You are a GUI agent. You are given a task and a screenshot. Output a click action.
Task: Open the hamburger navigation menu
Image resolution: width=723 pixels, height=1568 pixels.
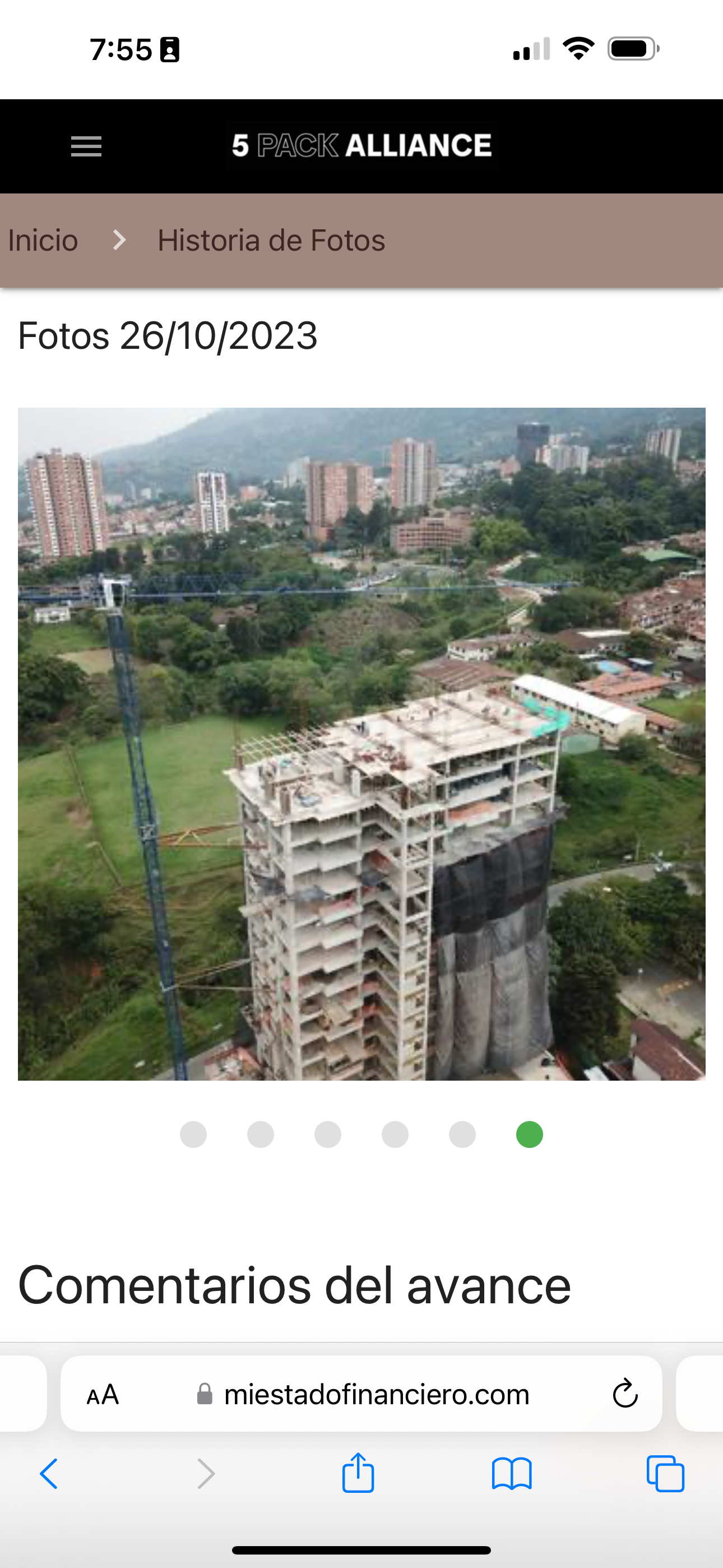pyautogui.click(x=86, y=146)
